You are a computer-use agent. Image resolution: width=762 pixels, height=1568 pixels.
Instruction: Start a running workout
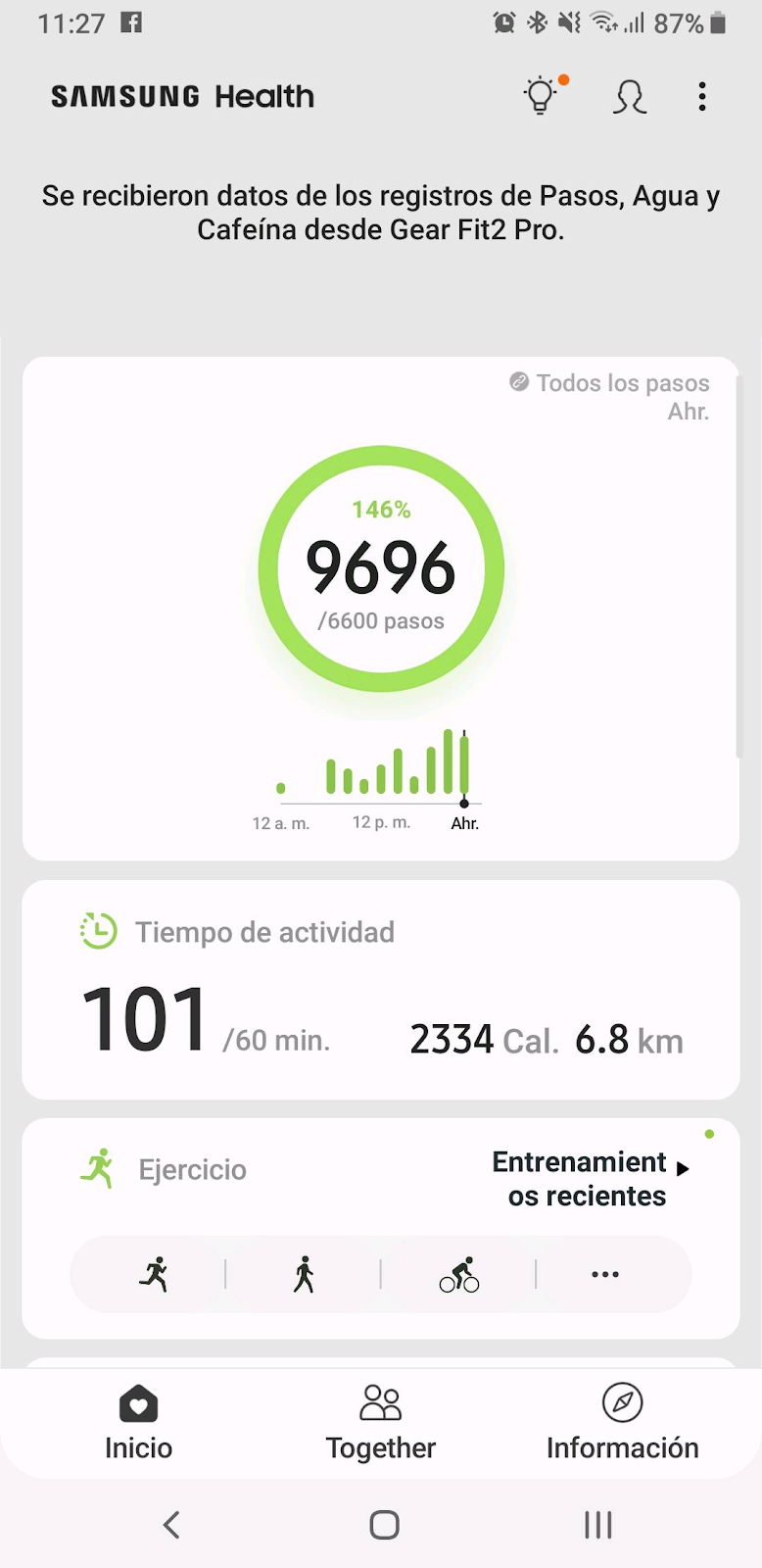pos(154,1274)
